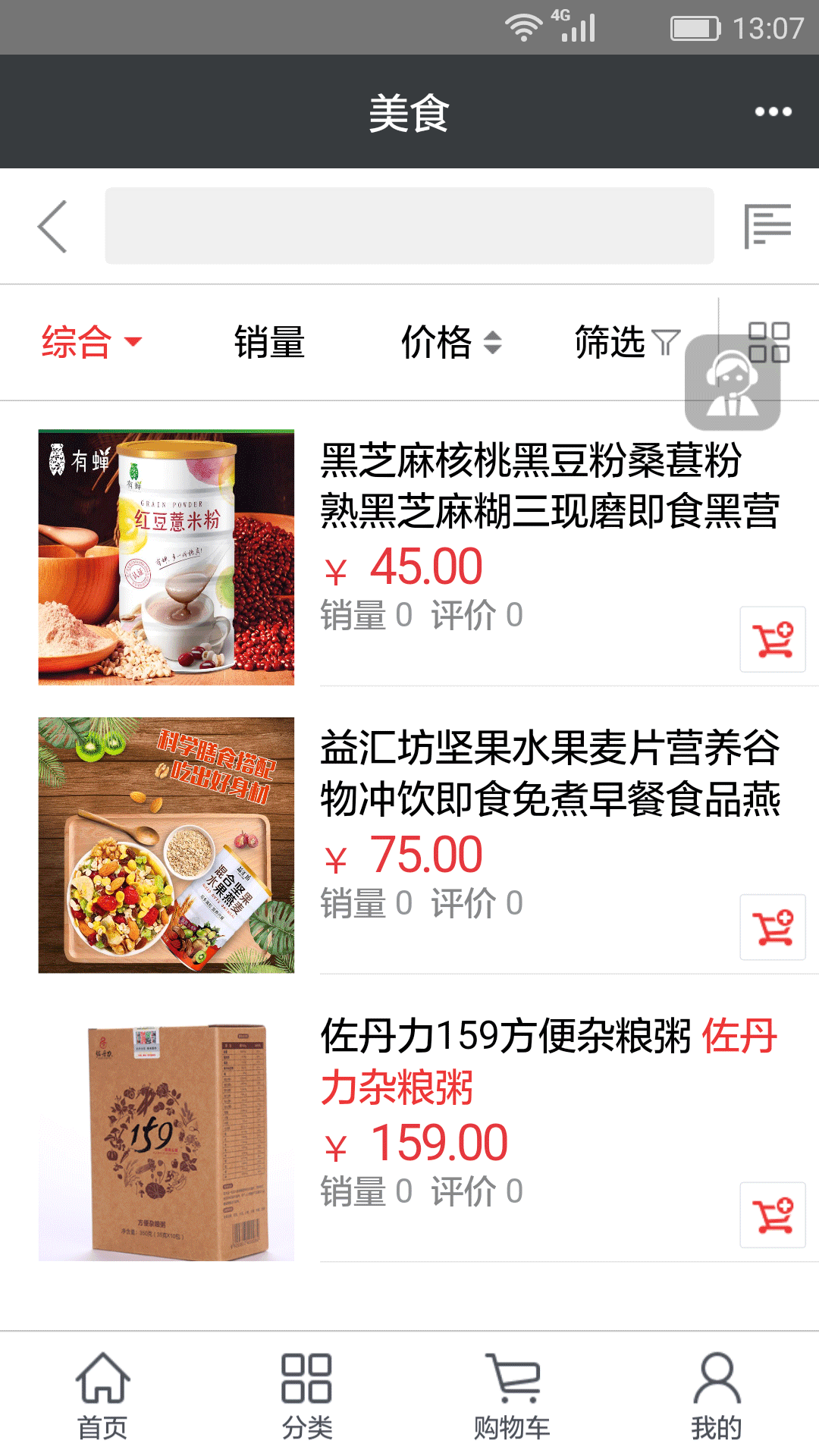
Task: Add the ¥45.00 product to cart
Action: (x=772, y=639)
